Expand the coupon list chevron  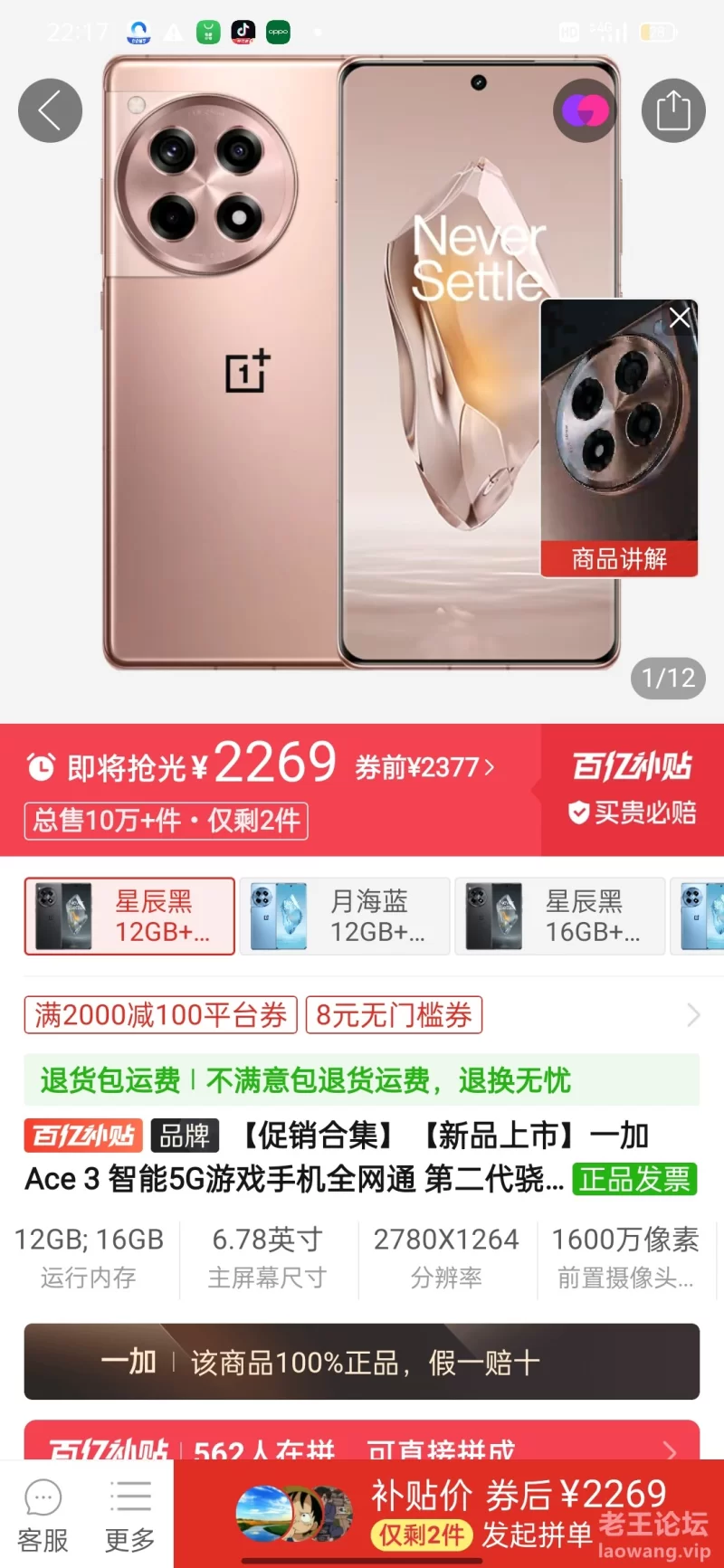pyautogui.click(x=693, y=1014)
